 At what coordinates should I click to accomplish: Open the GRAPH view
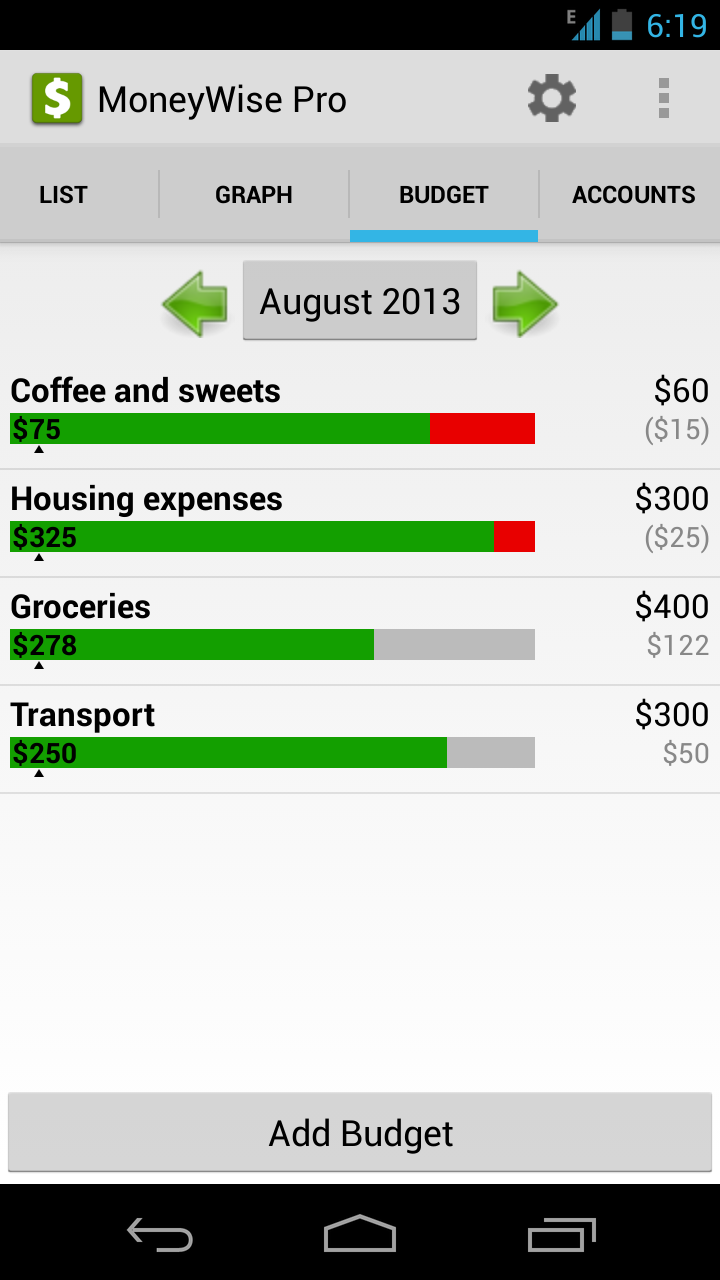[x=253, y=193]
